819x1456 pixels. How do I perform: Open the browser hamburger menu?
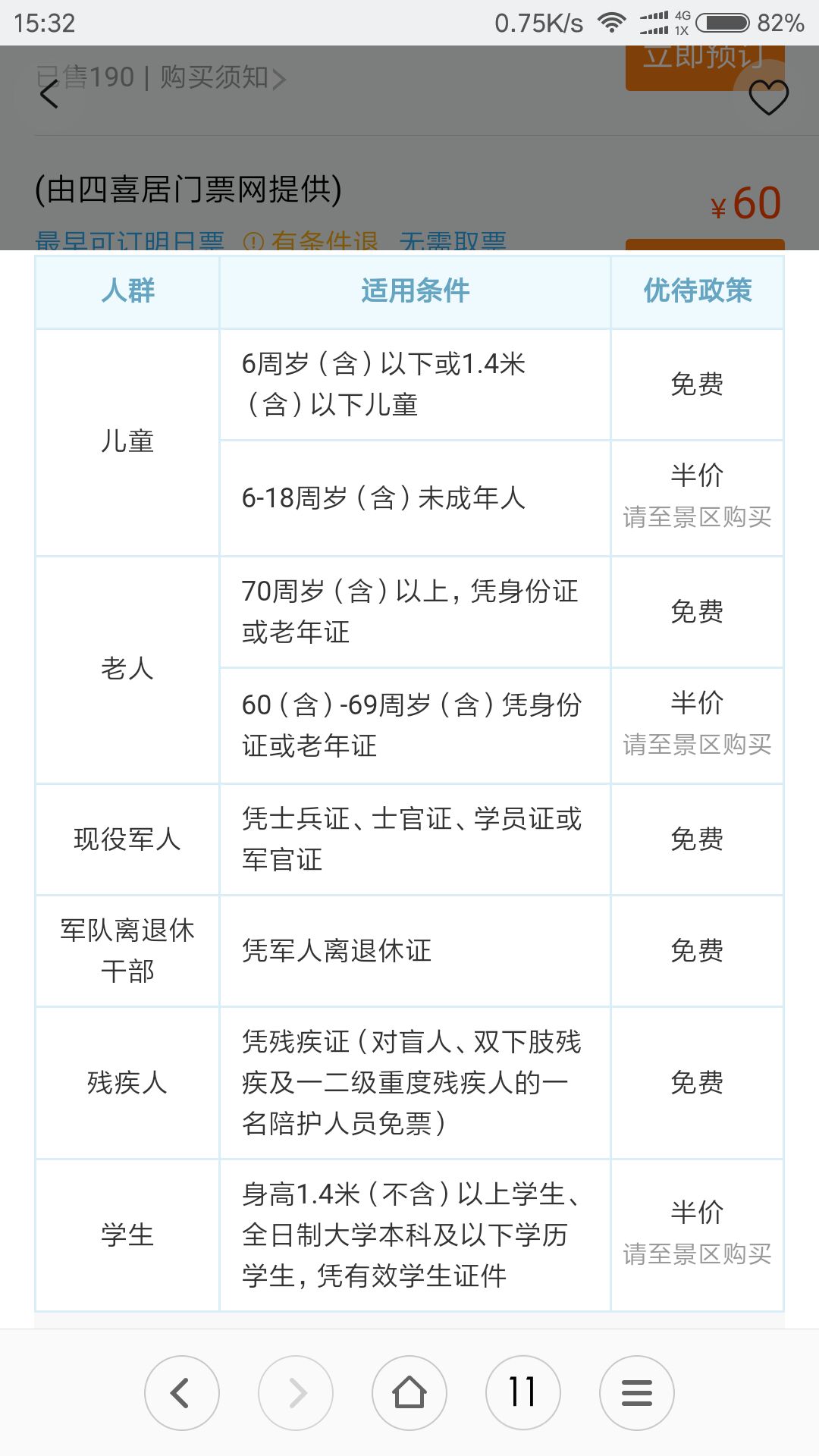point(637,1393)
